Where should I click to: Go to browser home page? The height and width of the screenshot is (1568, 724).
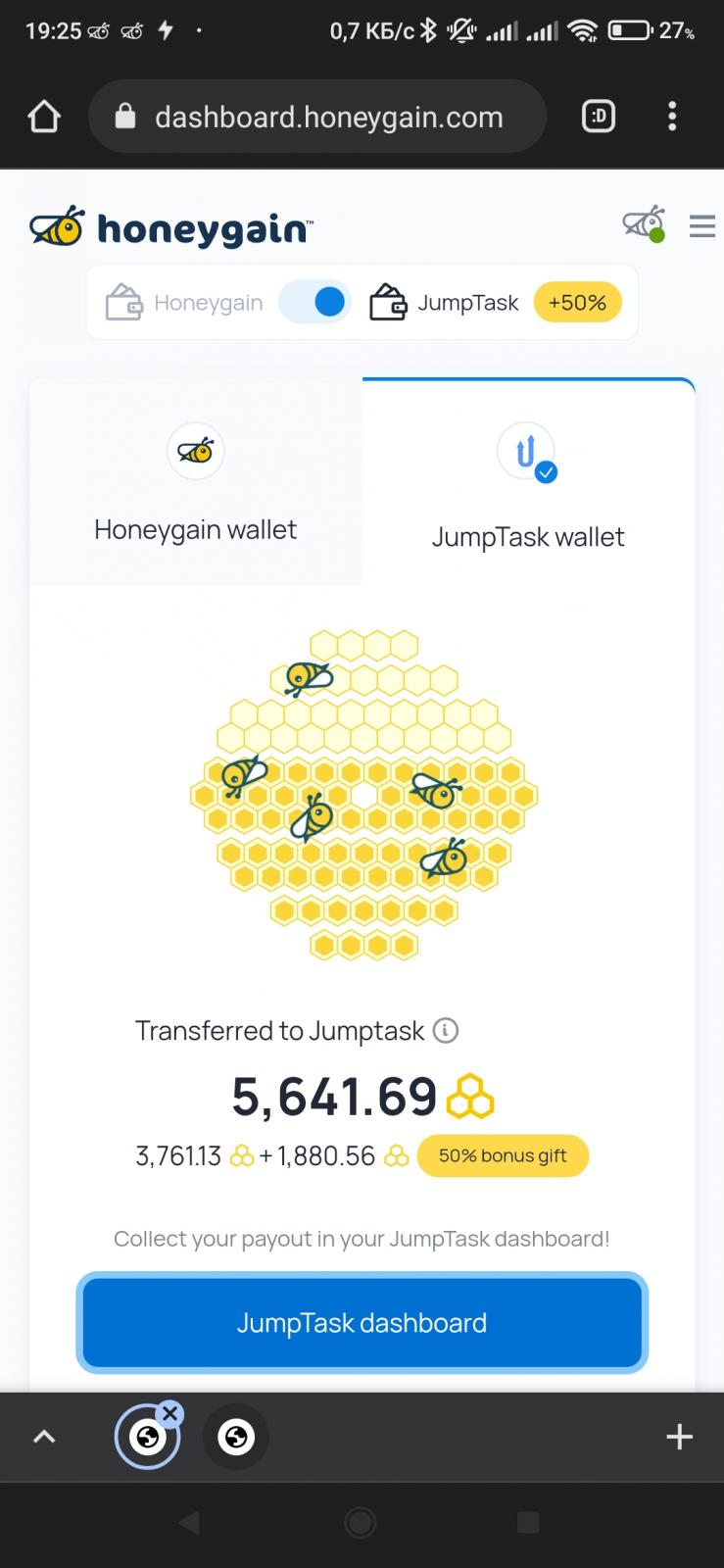[x=44, y=117]
